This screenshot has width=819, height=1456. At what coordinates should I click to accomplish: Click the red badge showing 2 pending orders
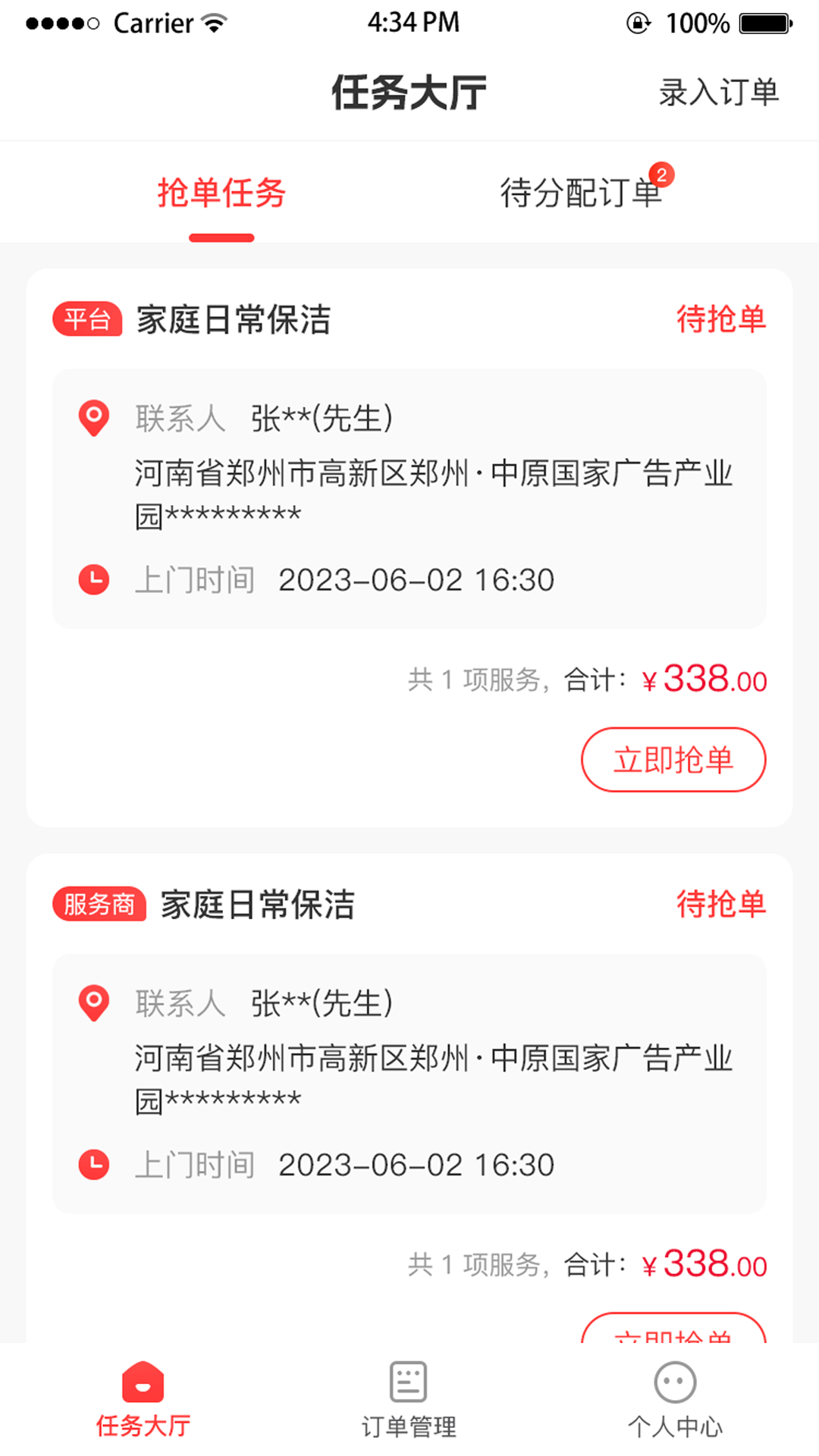pos(662,173)
